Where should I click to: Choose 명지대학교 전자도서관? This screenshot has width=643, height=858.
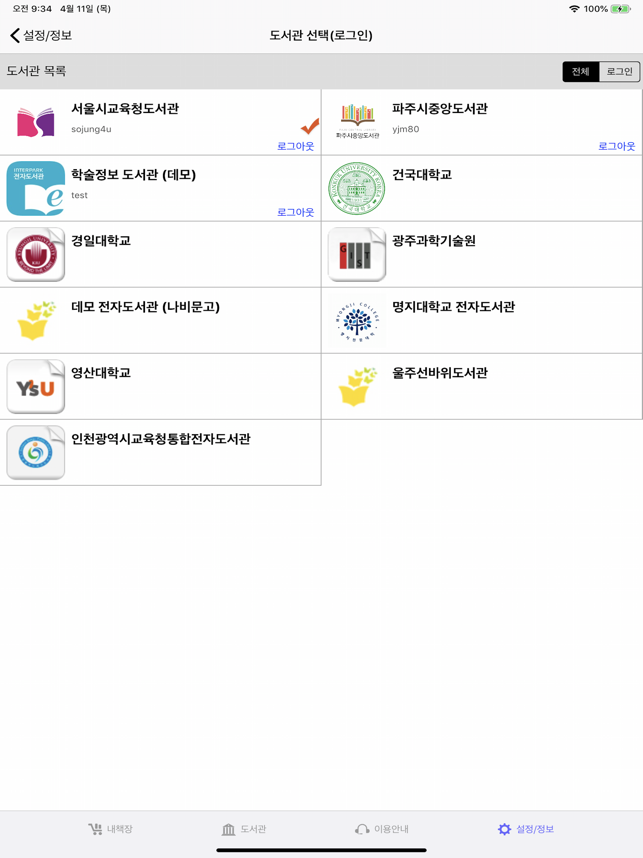pos(482,320)
